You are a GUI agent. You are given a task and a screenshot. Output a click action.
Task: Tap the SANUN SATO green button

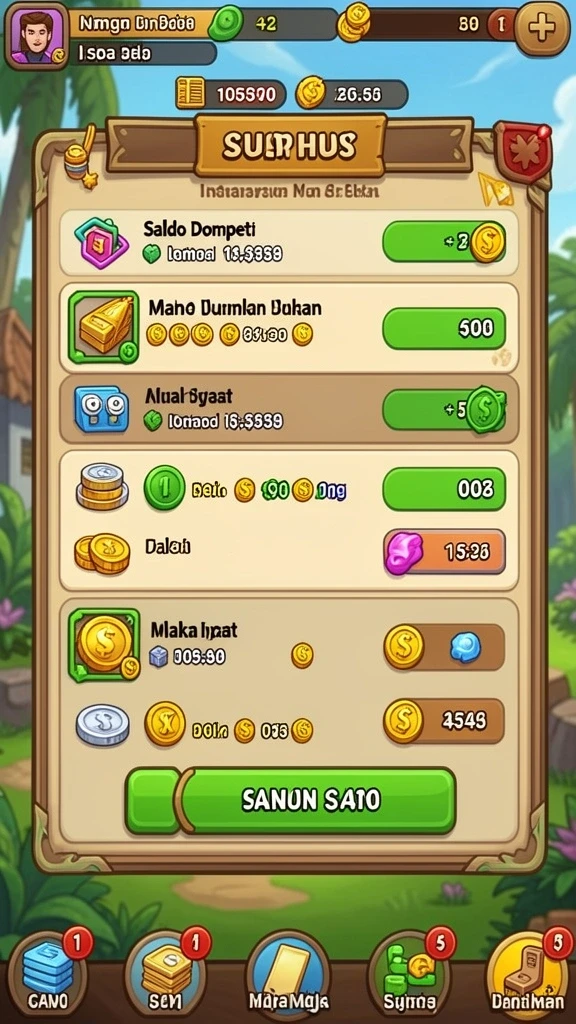291,801
